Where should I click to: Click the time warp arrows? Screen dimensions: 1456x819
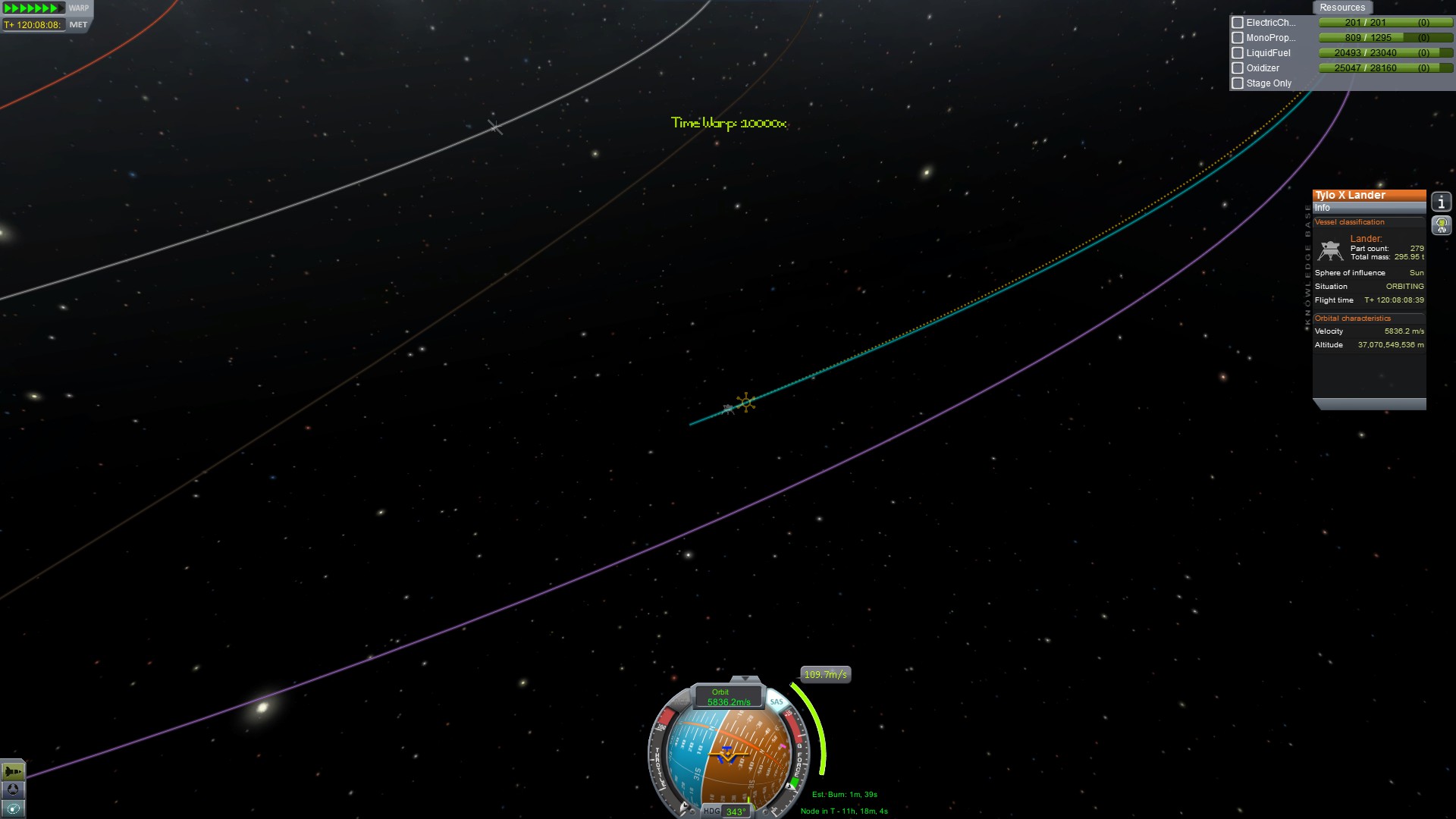pos(33,8)
